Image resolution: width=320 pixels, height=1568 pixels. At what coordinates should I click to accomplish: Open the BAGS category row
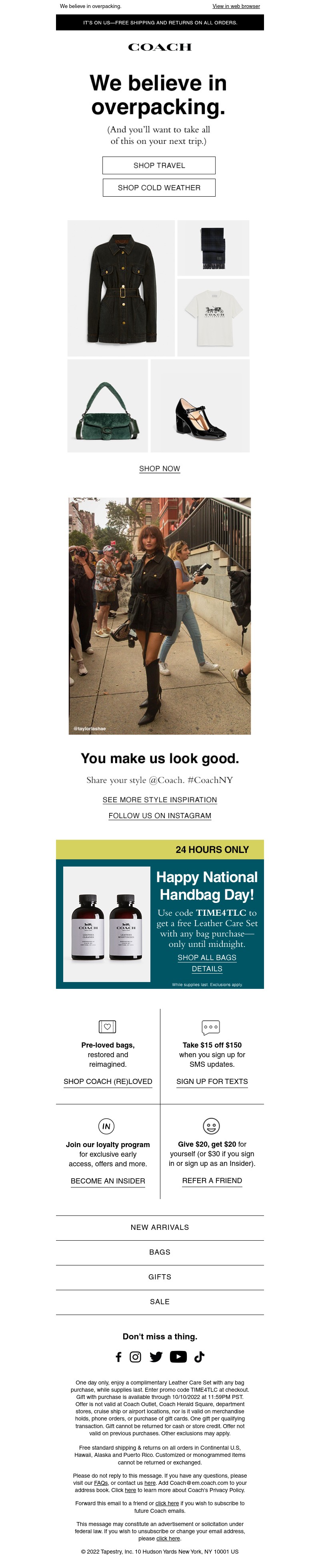click(160, 1252)
